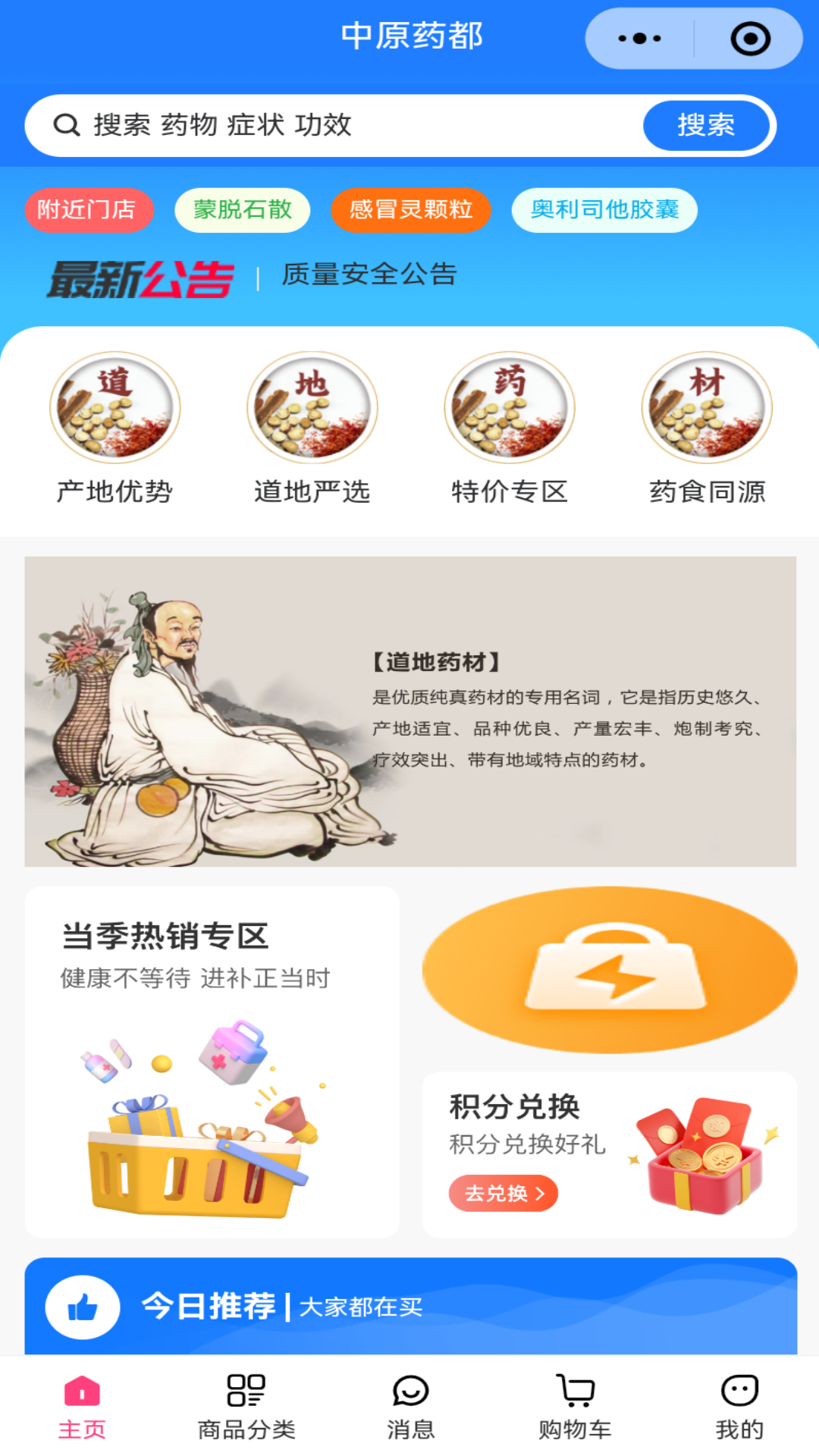
Task: Open the 特价专区 special offers icon
Action: 509,407
